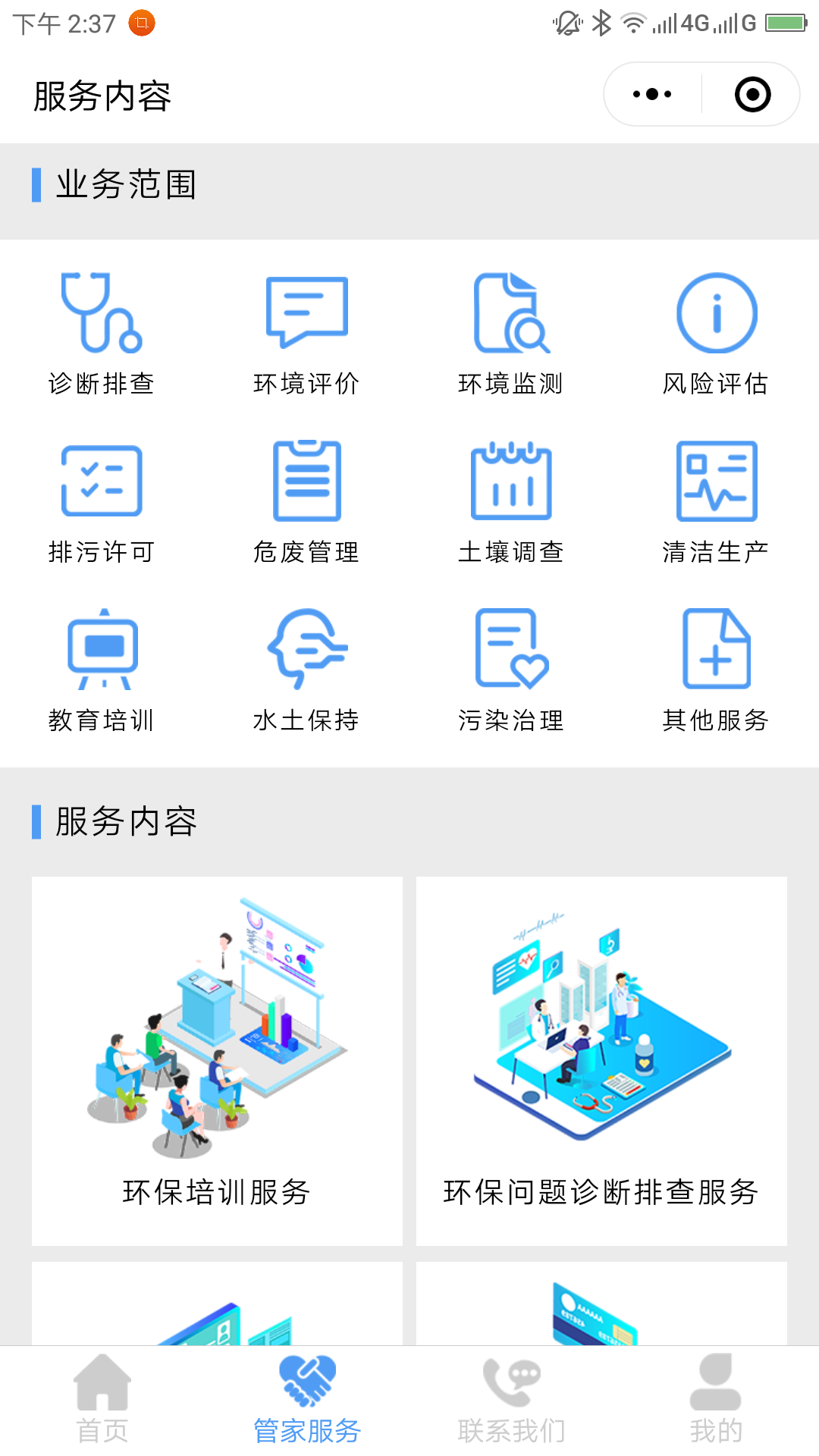
Task: Open the mini program more options menu
Action: tap(652, 95)
